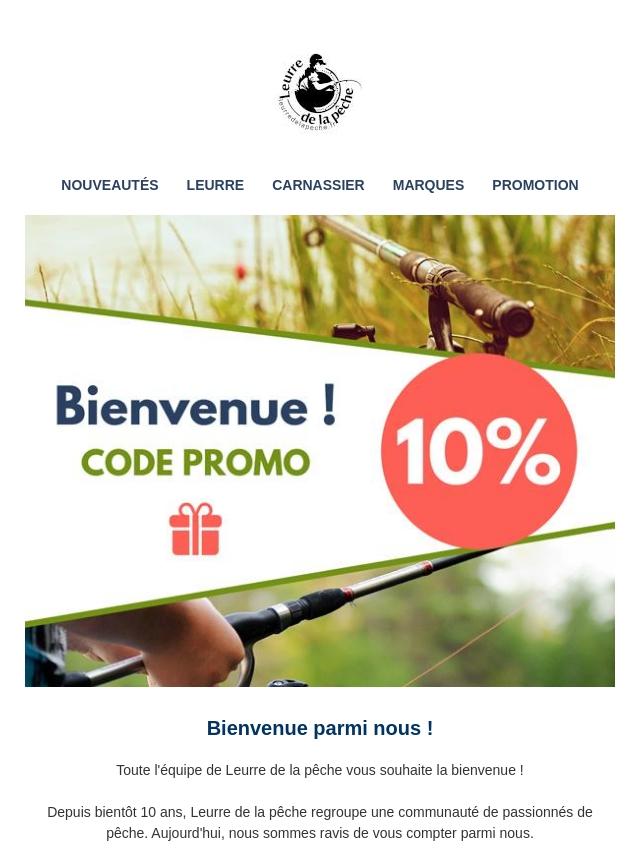Screen dimensions: 640x854
Task: Open the NOUVEAUTÉS link
Action: (x=110, y=185)
